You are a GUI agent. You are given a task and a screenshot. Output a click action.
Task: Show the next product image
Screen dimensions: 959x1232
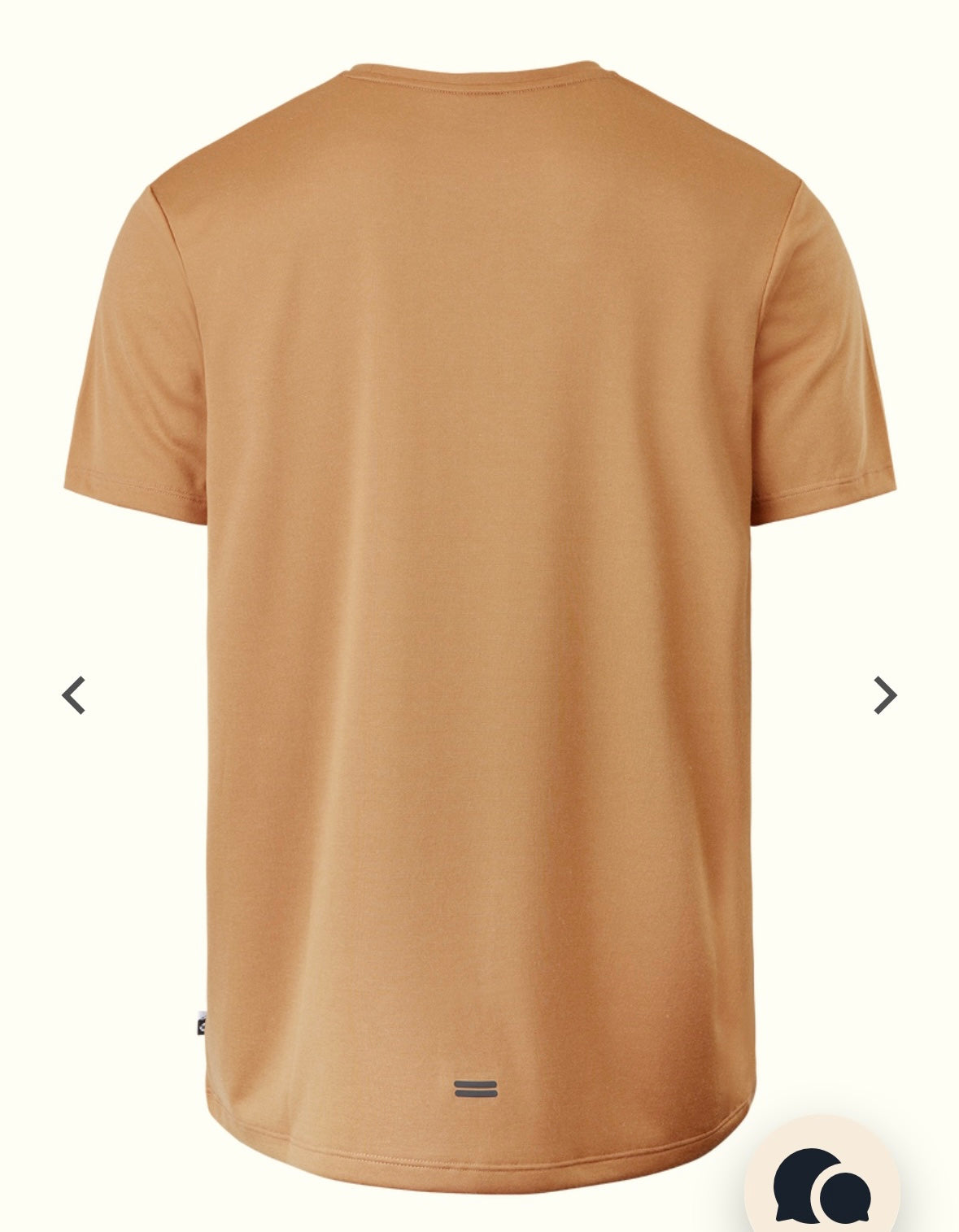(x=884, y=695)
